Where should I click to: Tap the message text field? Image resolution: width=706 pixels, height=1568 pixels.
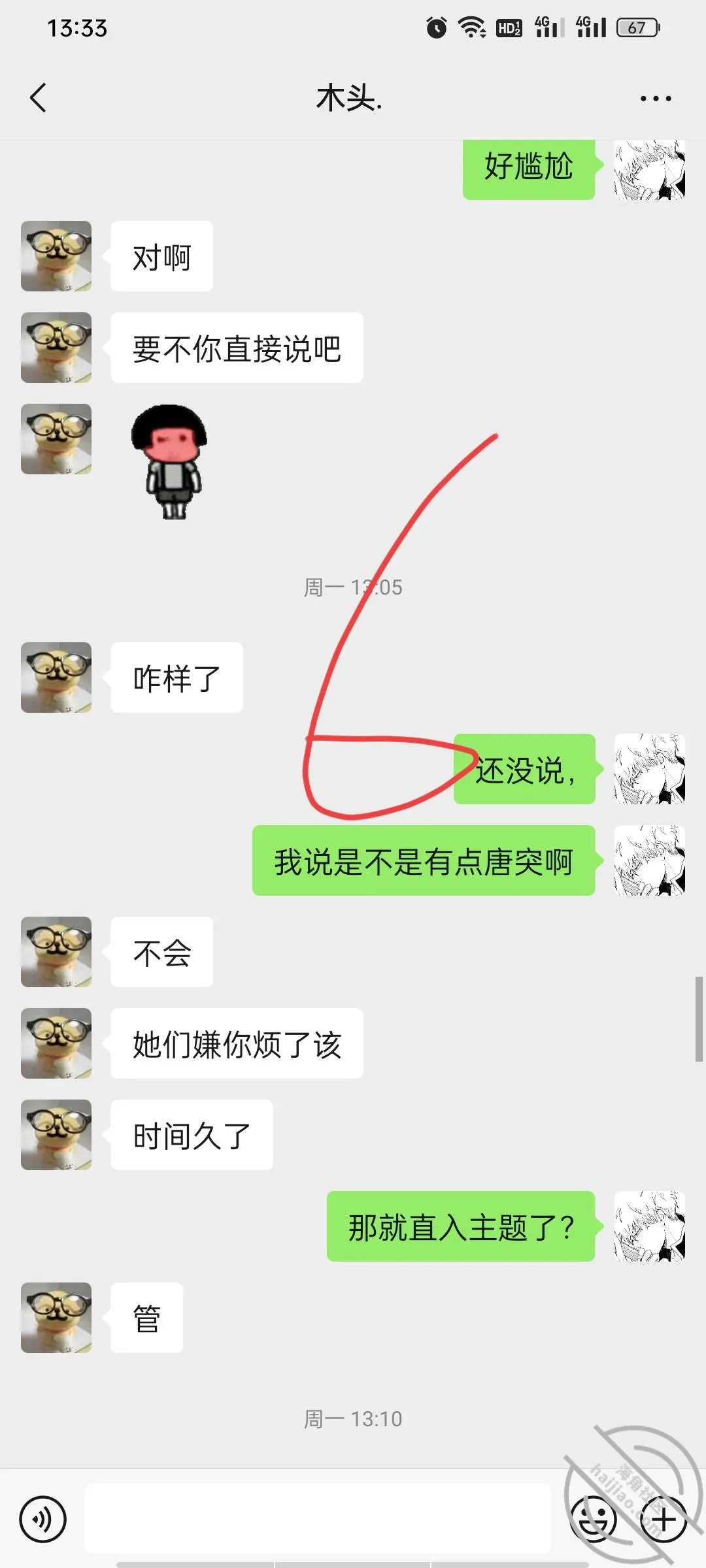tap(318, 1518)
